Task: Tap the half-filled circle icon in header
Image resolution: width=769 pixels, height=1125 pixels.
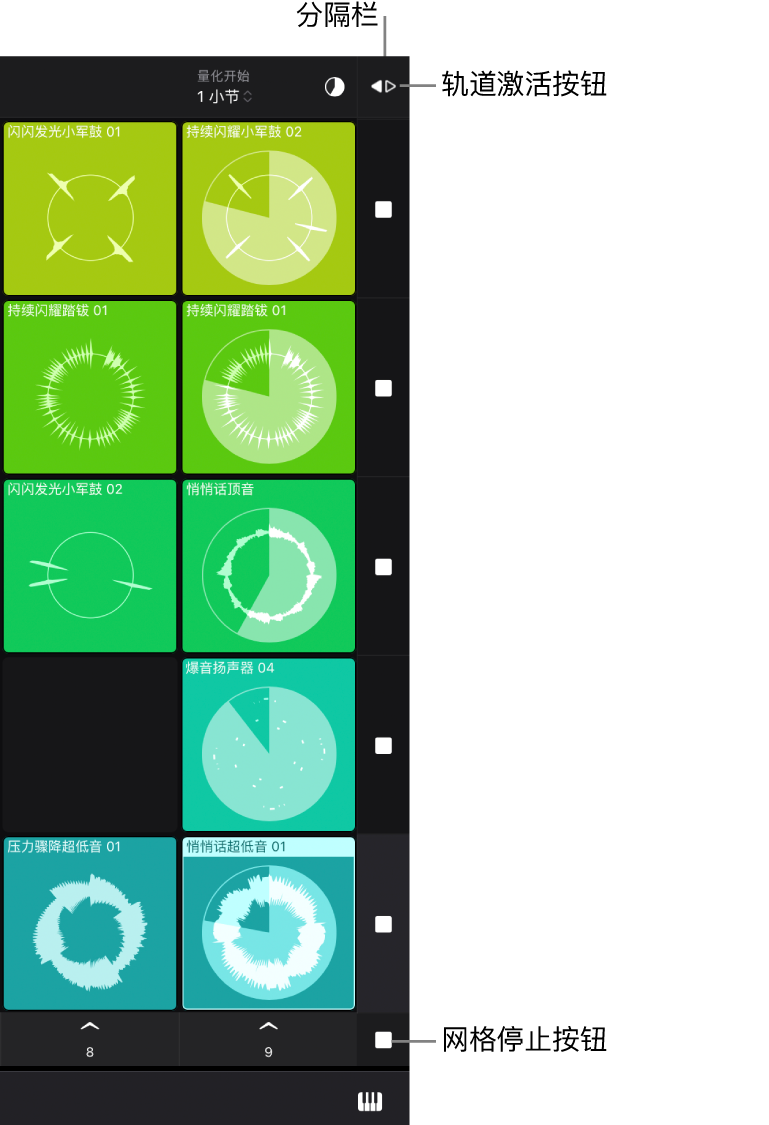Action: click(x=334, y=87)
